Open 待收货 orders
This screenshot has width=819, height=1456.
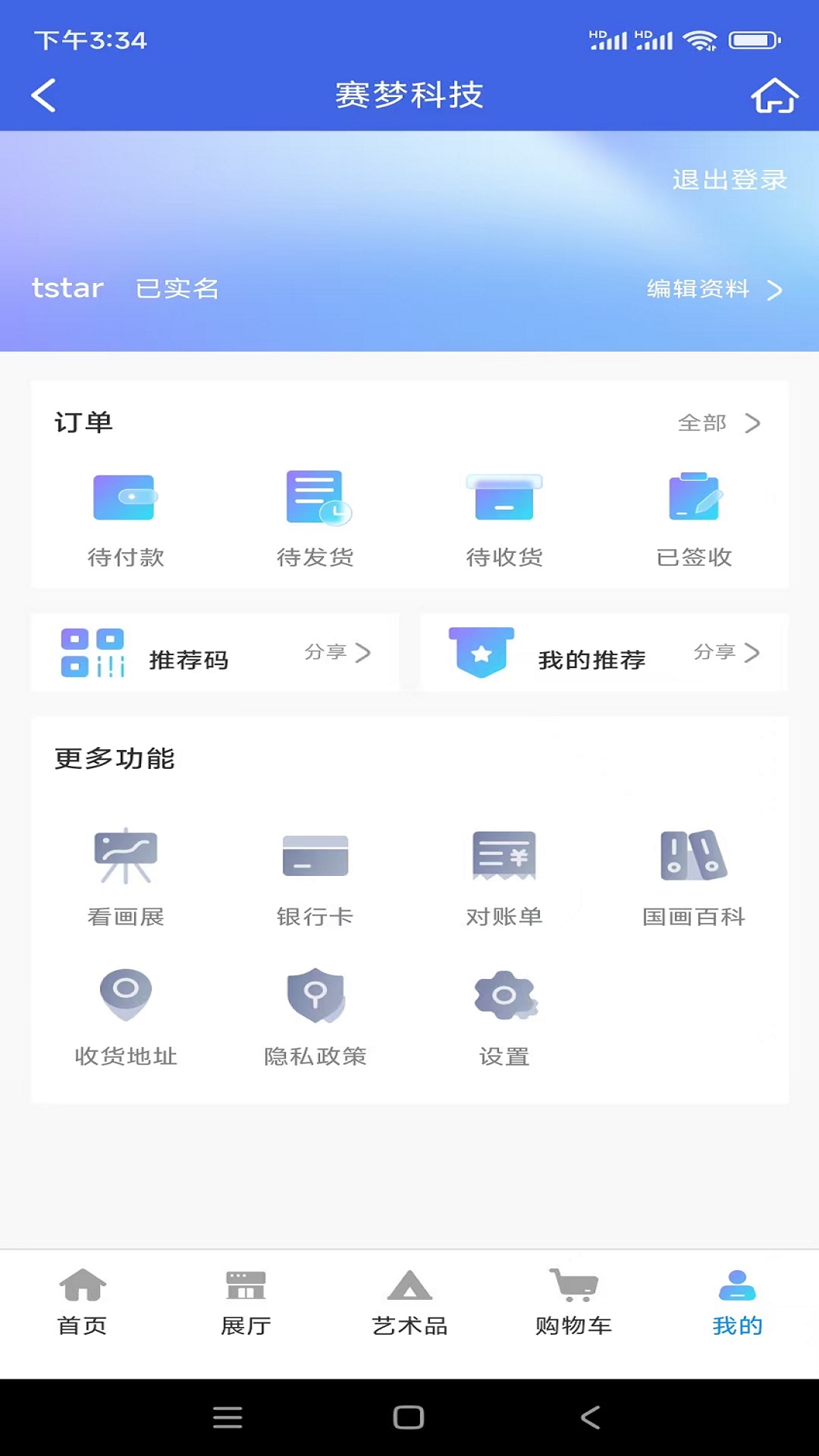click(x=504, y=519)
